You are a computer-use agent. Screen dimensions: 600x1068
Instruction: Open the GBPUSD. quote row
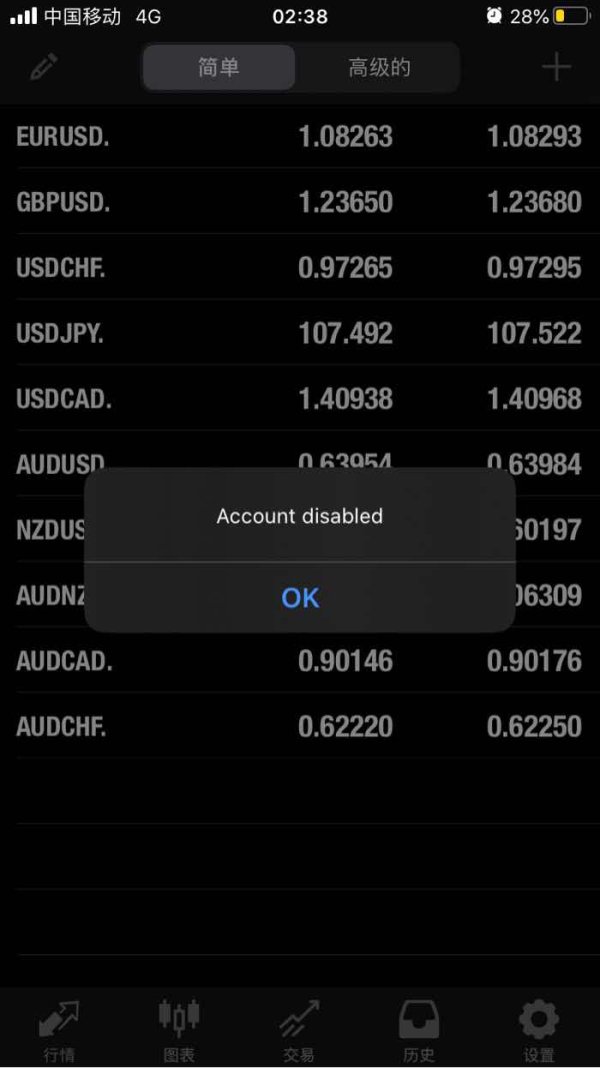pos(300,202)
